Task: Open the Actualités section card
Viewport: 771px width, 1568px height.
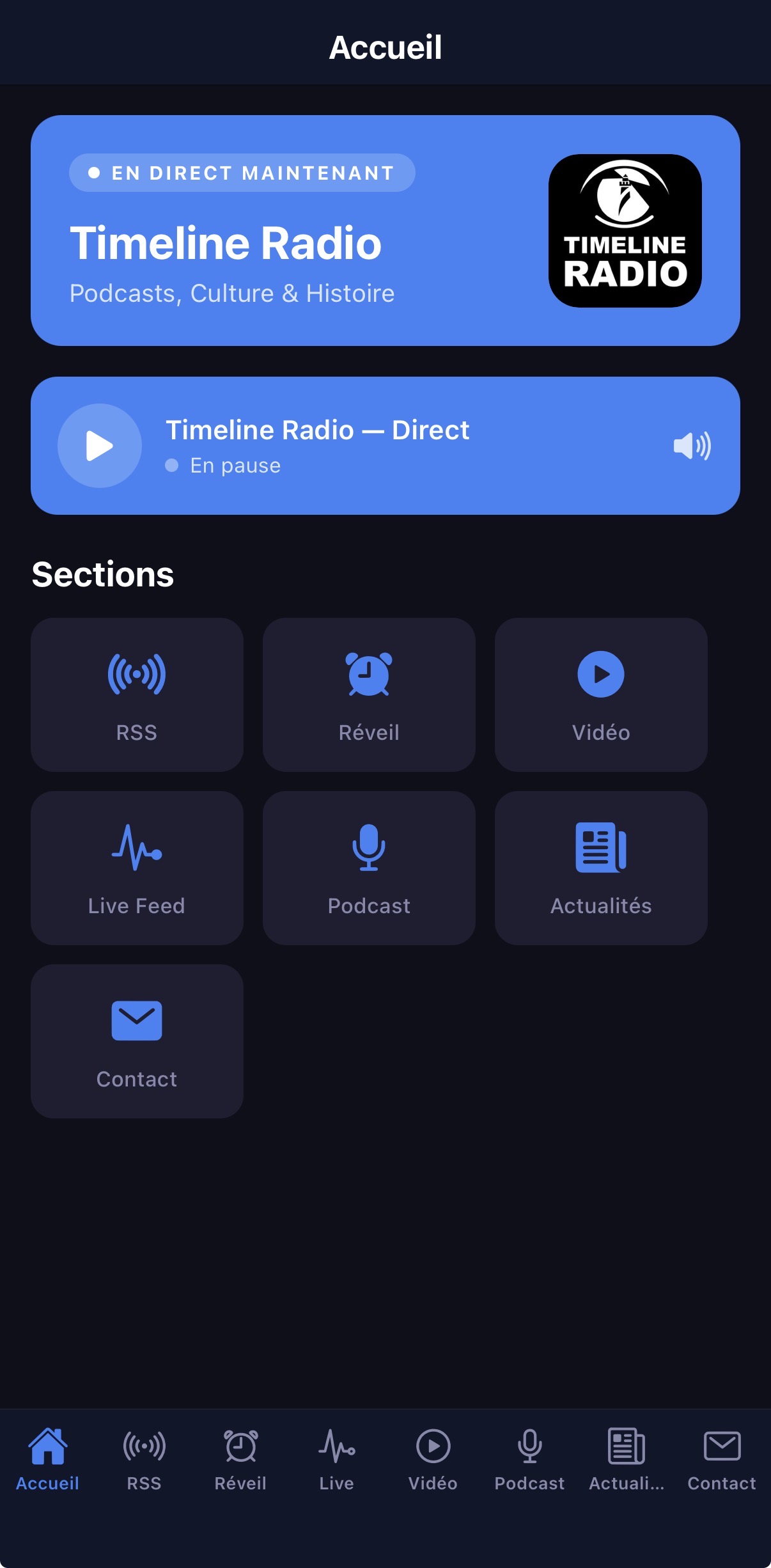Action: point(601,868)
